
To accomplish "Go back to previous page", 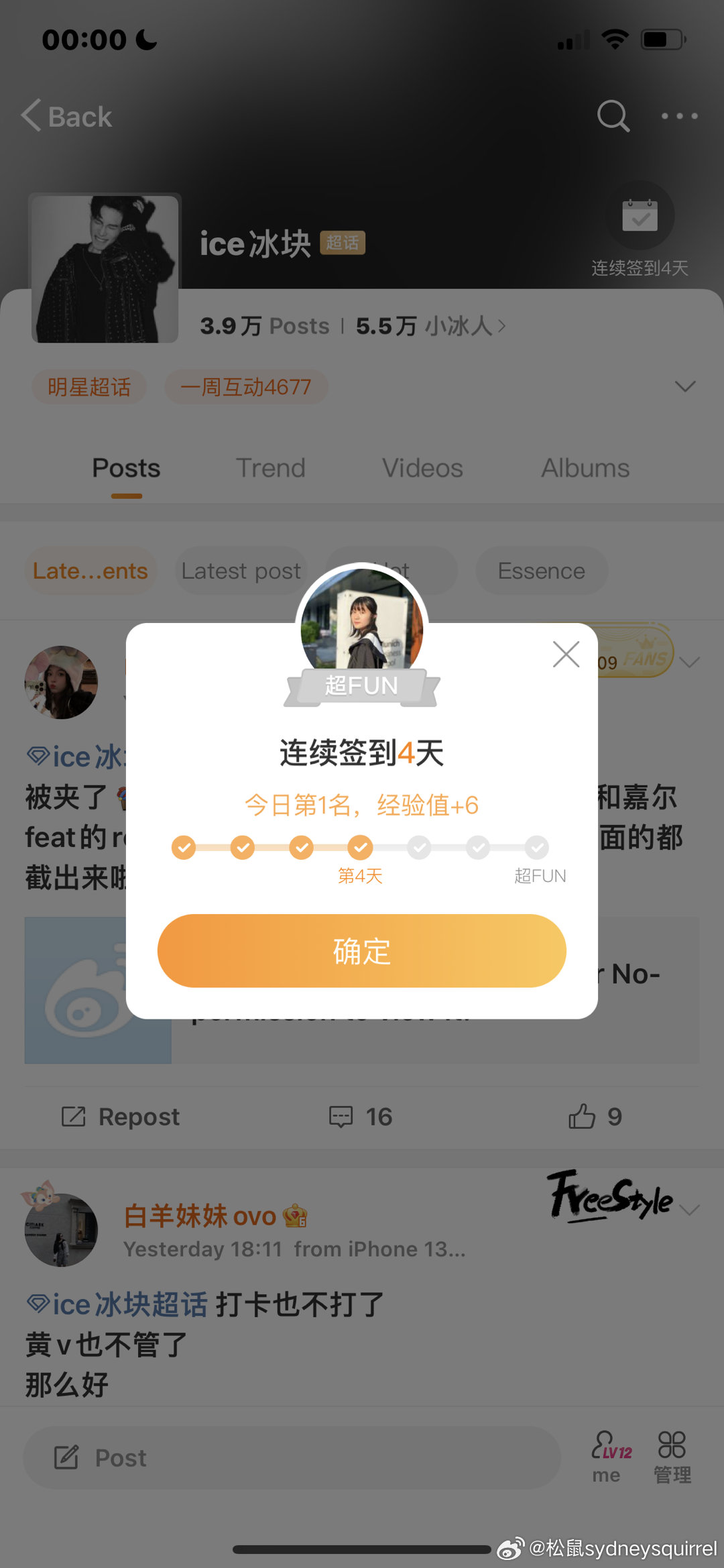I will click(x=66, y=117).
